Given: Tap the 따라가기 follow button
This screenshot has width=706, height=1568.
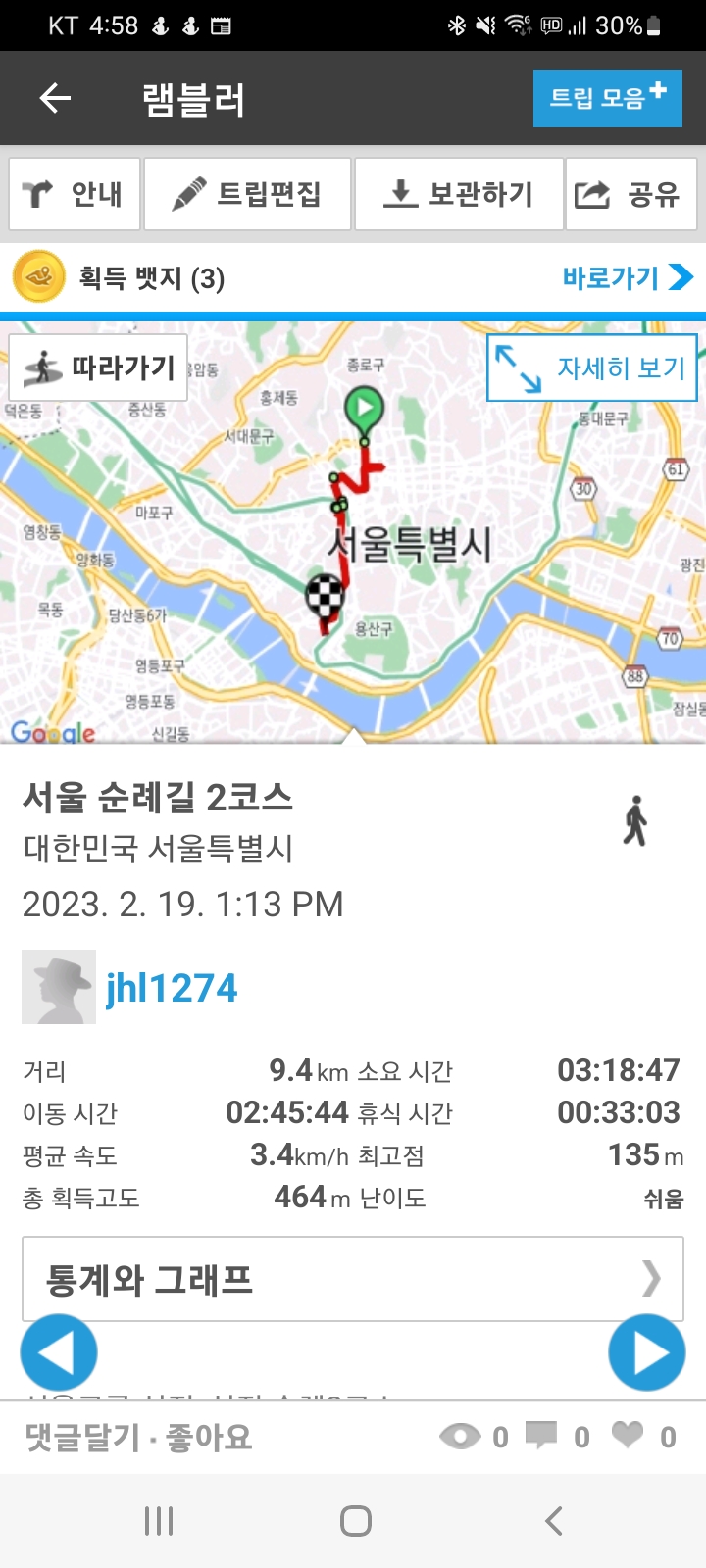Looking at the screenshot, I should [98, 367].
